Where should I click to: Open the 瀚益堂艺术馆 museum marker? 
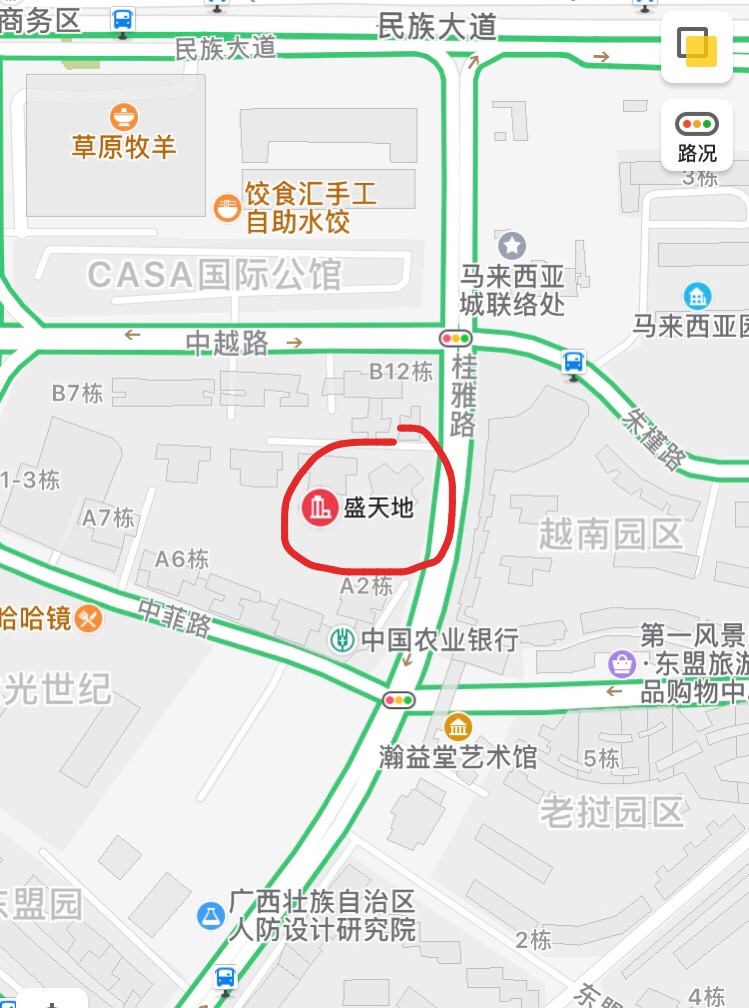458,727
